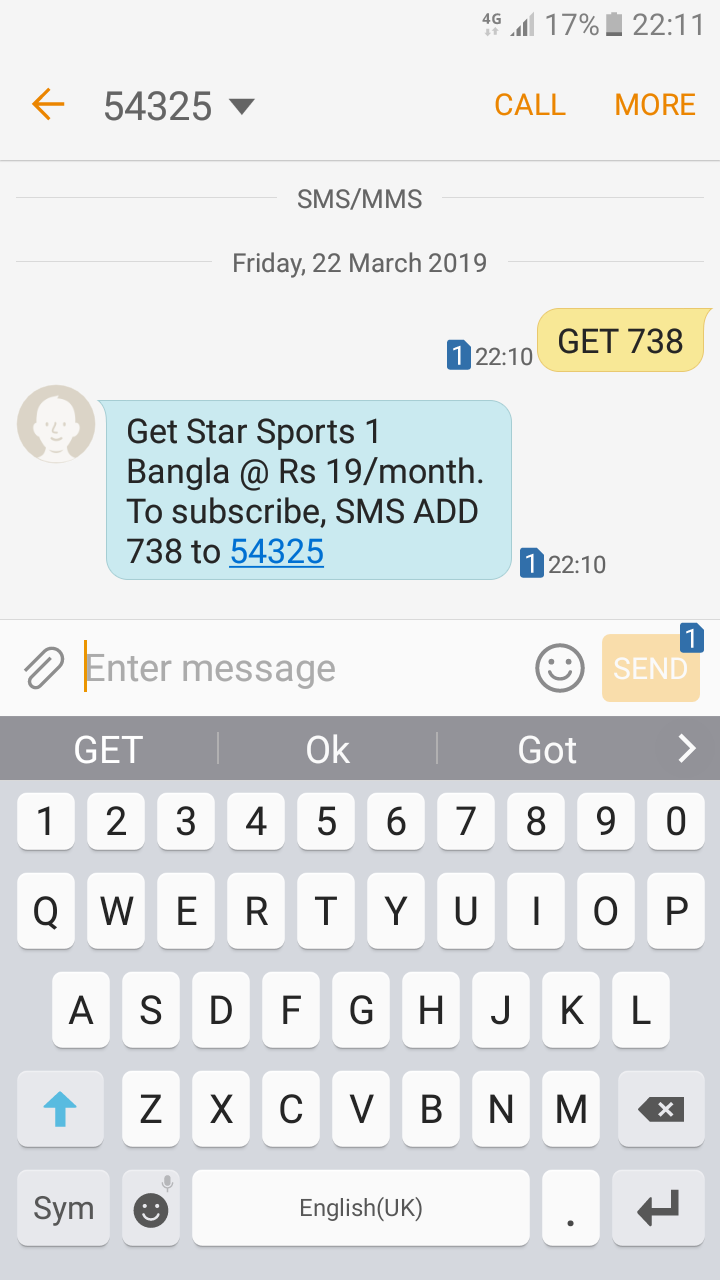
Task: Choose the Got word suggestion
Action: (547, 749)
